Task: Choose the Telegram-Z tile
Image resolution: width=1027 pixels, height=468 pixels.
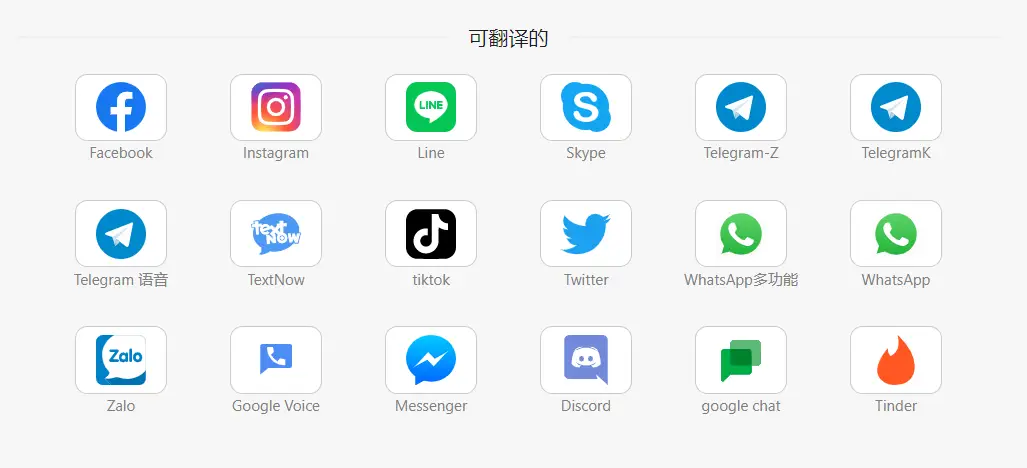Action: (741, 107)
